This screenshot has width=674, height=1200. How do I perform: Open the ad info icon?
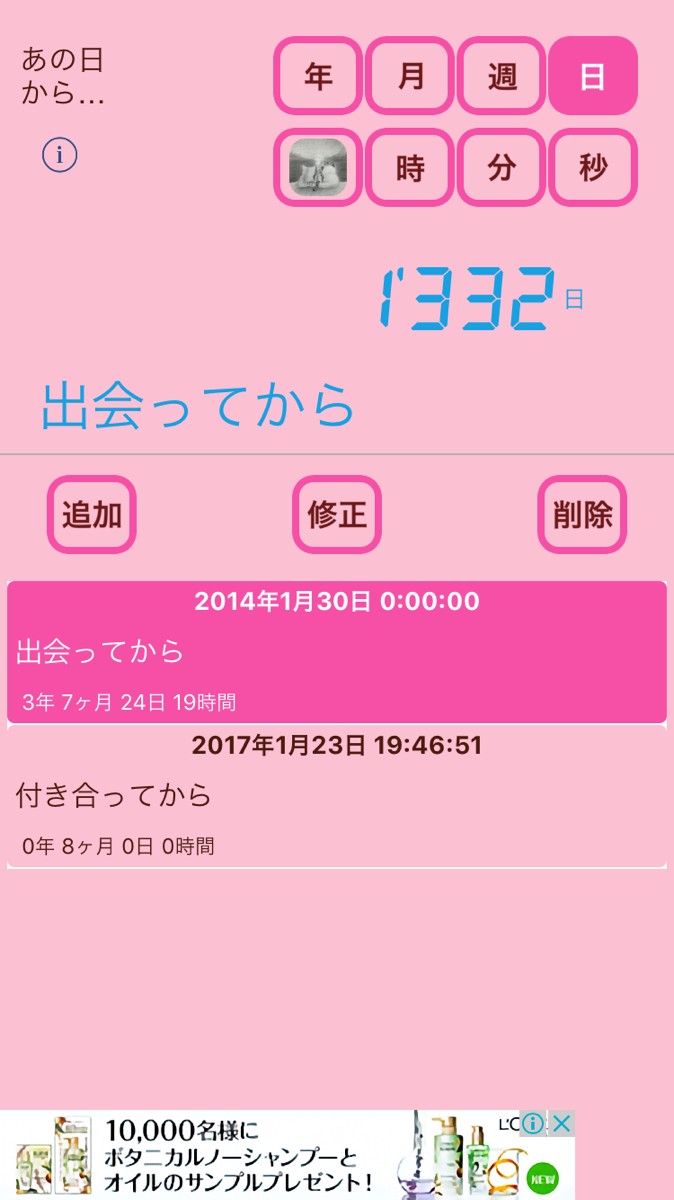pyautogui.click(x=533, y=1123)
